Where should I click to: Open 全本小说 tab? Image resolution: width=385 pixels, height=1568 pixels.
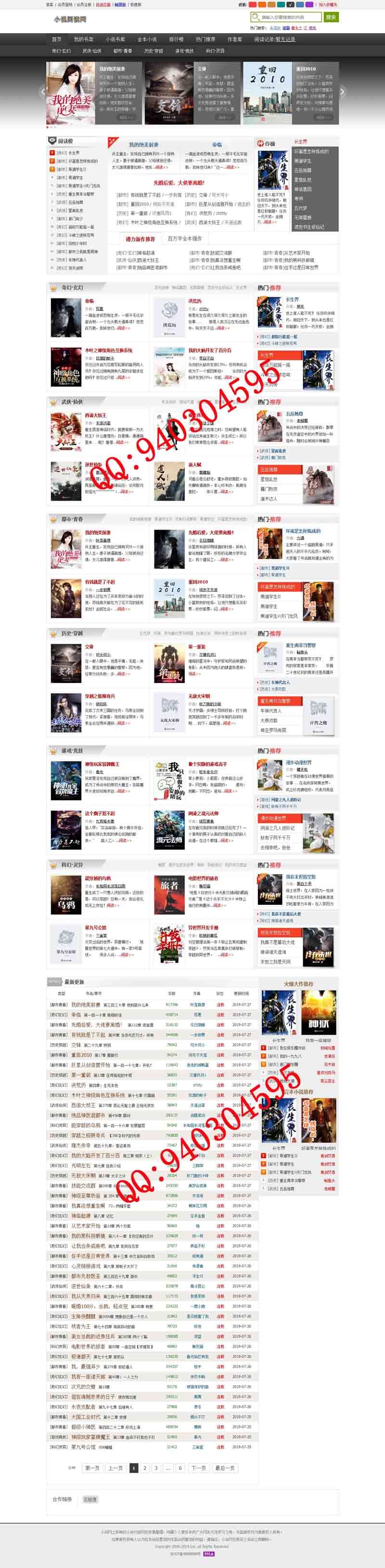pyautogui.click(x=147, y=39)
